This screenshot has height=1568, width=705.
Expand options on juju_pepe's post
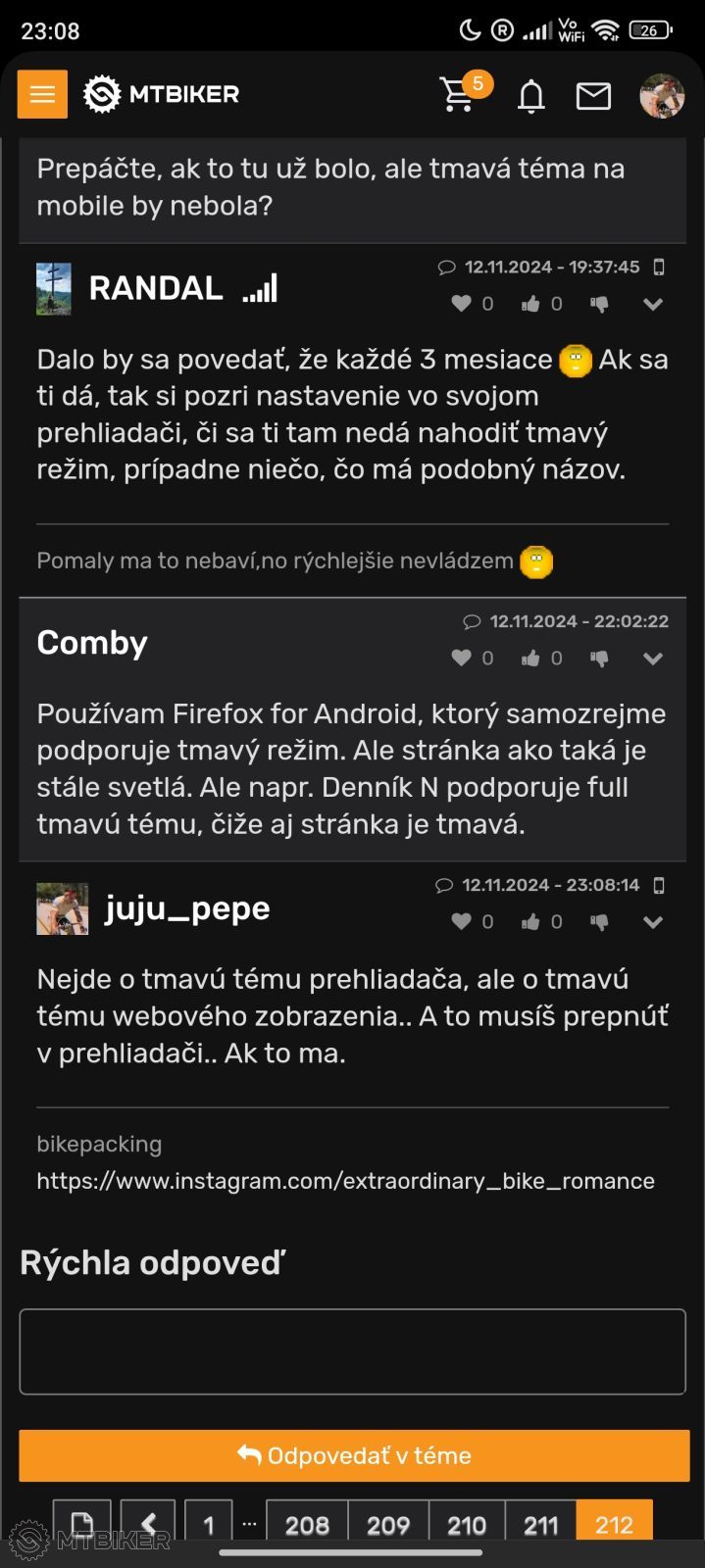653,922
